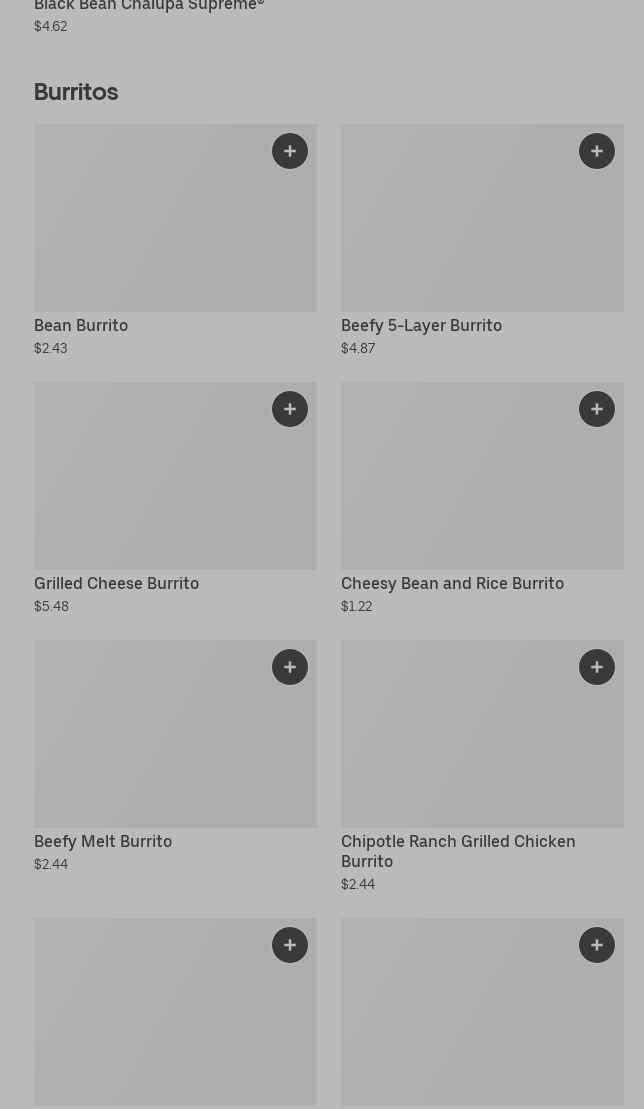This screenshot has width=644, height=1109.
Task: Add Bean Burrito to cart
Action: tap(290, 151)
